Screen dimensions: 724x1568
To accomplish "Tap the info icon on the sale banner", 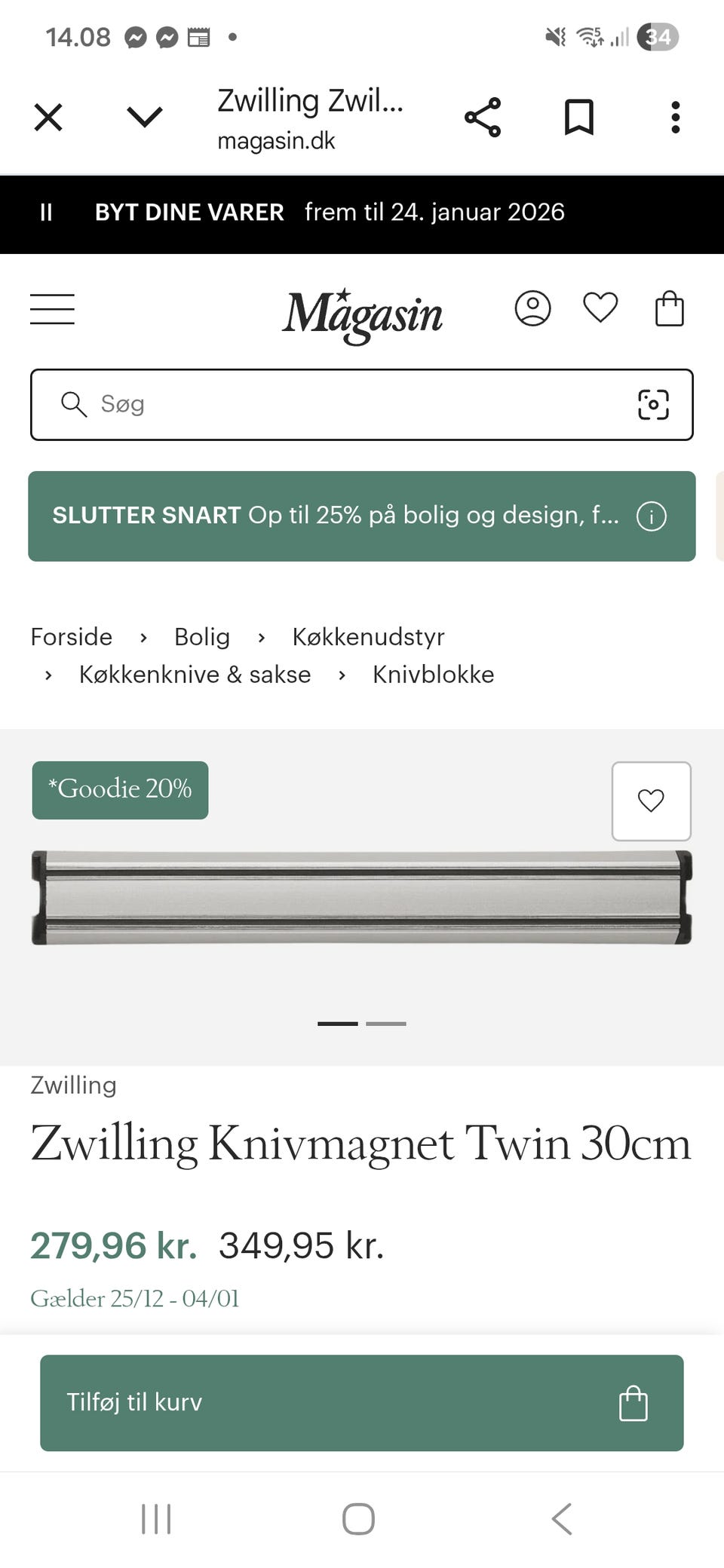I will tap(651, 516).
